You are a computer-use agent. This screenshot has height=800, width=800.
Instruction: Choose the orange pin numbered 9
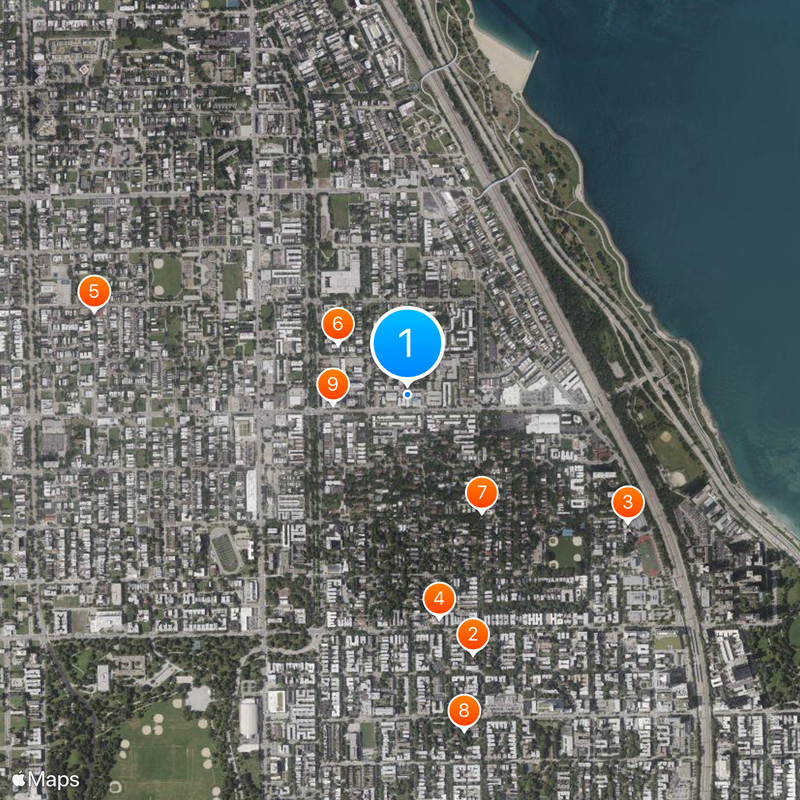point(333,384)
